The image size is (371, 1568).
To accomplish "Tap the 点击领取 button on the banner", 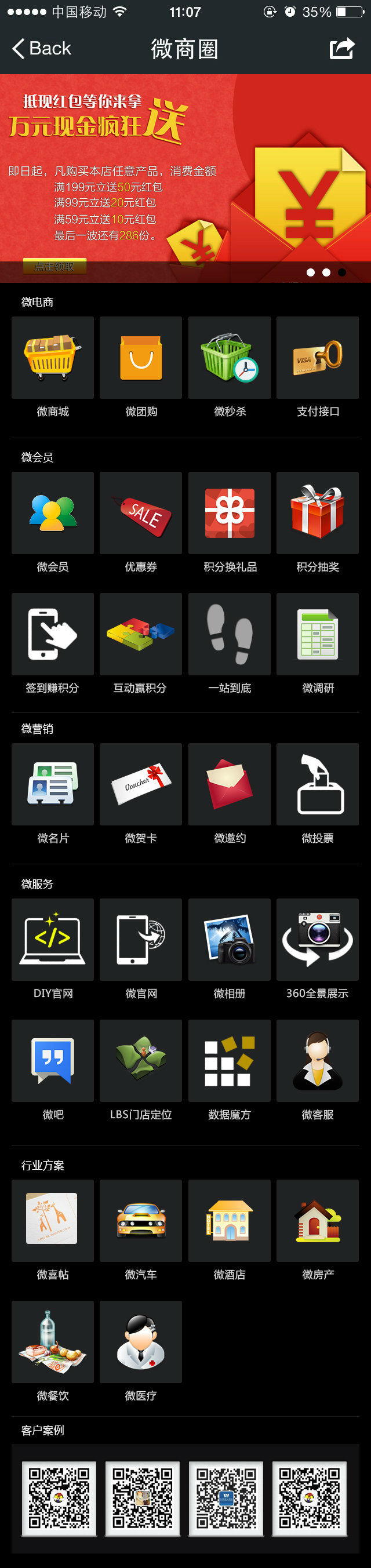I will 54,267.
